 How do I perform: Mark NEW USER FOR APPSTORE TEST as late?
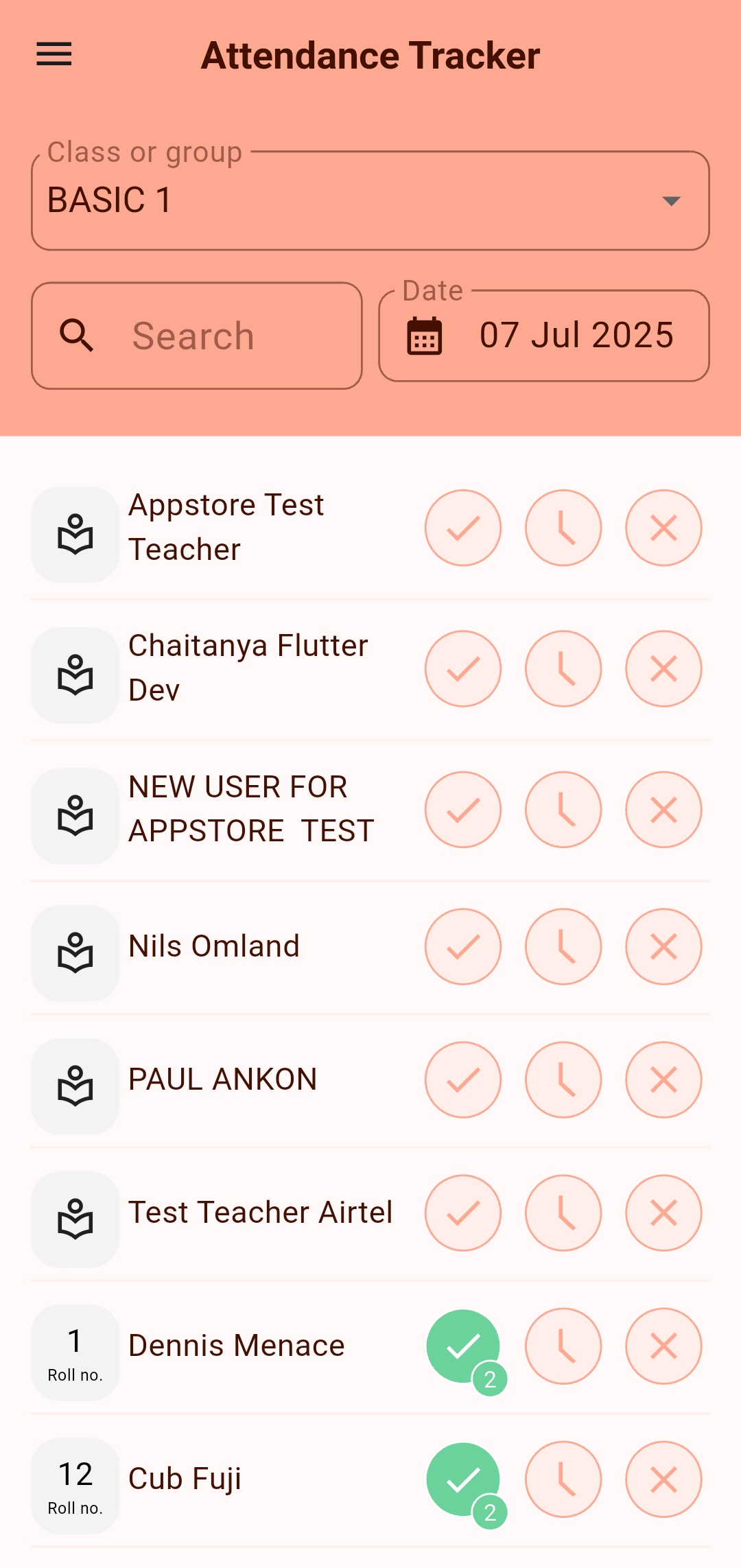click(563, 810)
